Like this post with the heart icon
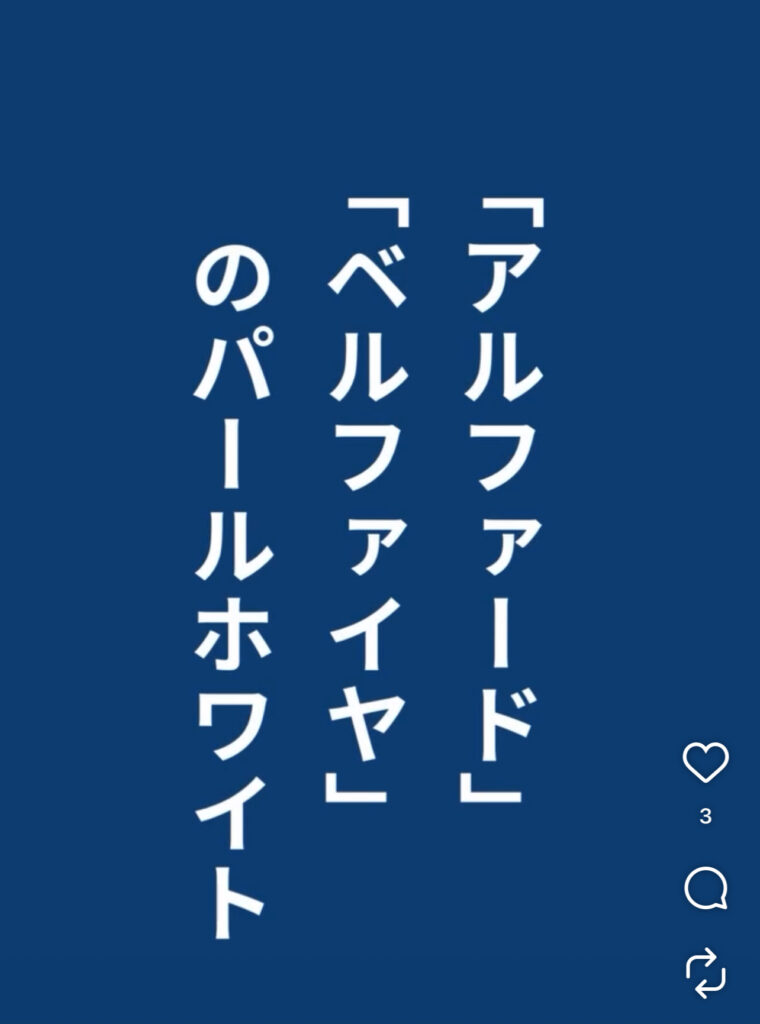The image size is (760, 1024). [x=705, y=764]
